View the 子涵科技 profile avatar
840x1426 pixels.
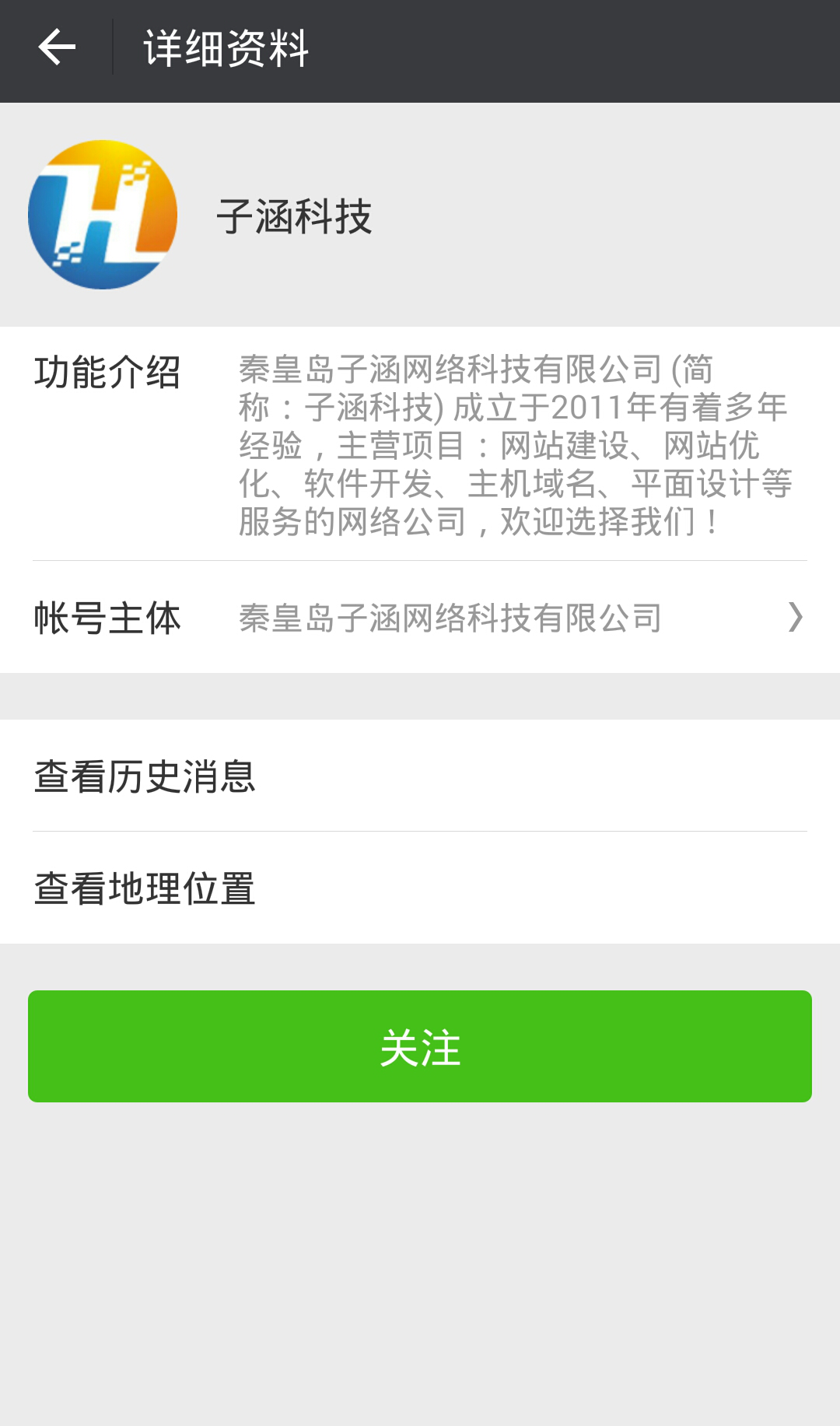coord(103,215)
